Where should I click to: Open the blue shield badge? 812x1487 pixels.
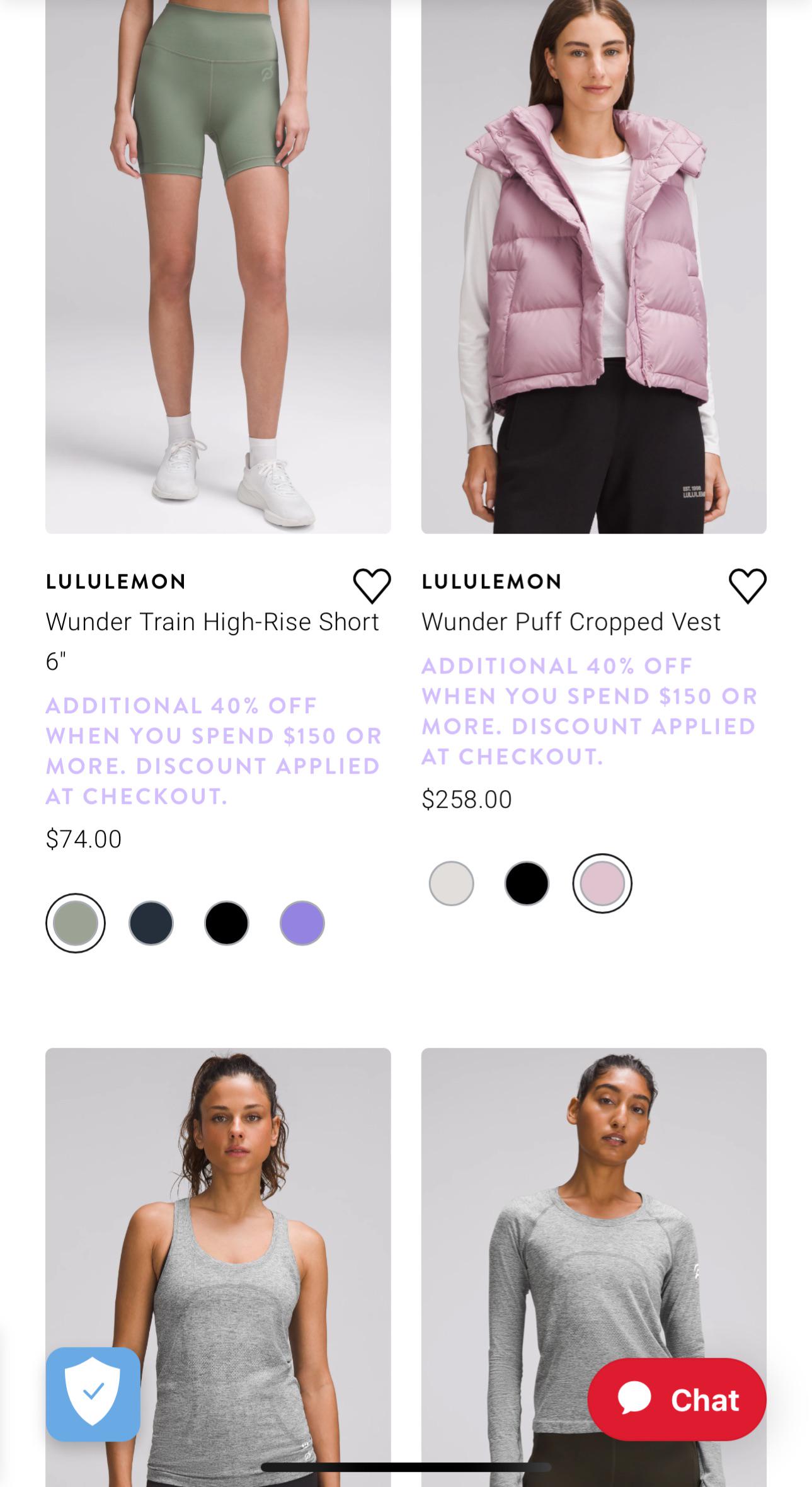93,1394
